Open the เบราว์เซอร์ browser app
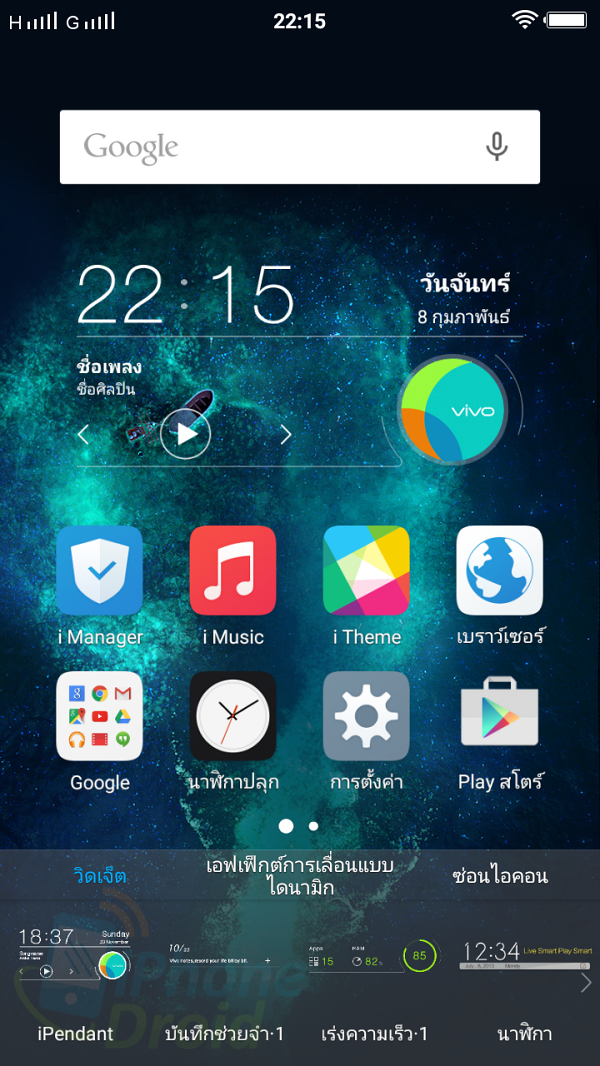600x1066 pixels. click(500, 585)
